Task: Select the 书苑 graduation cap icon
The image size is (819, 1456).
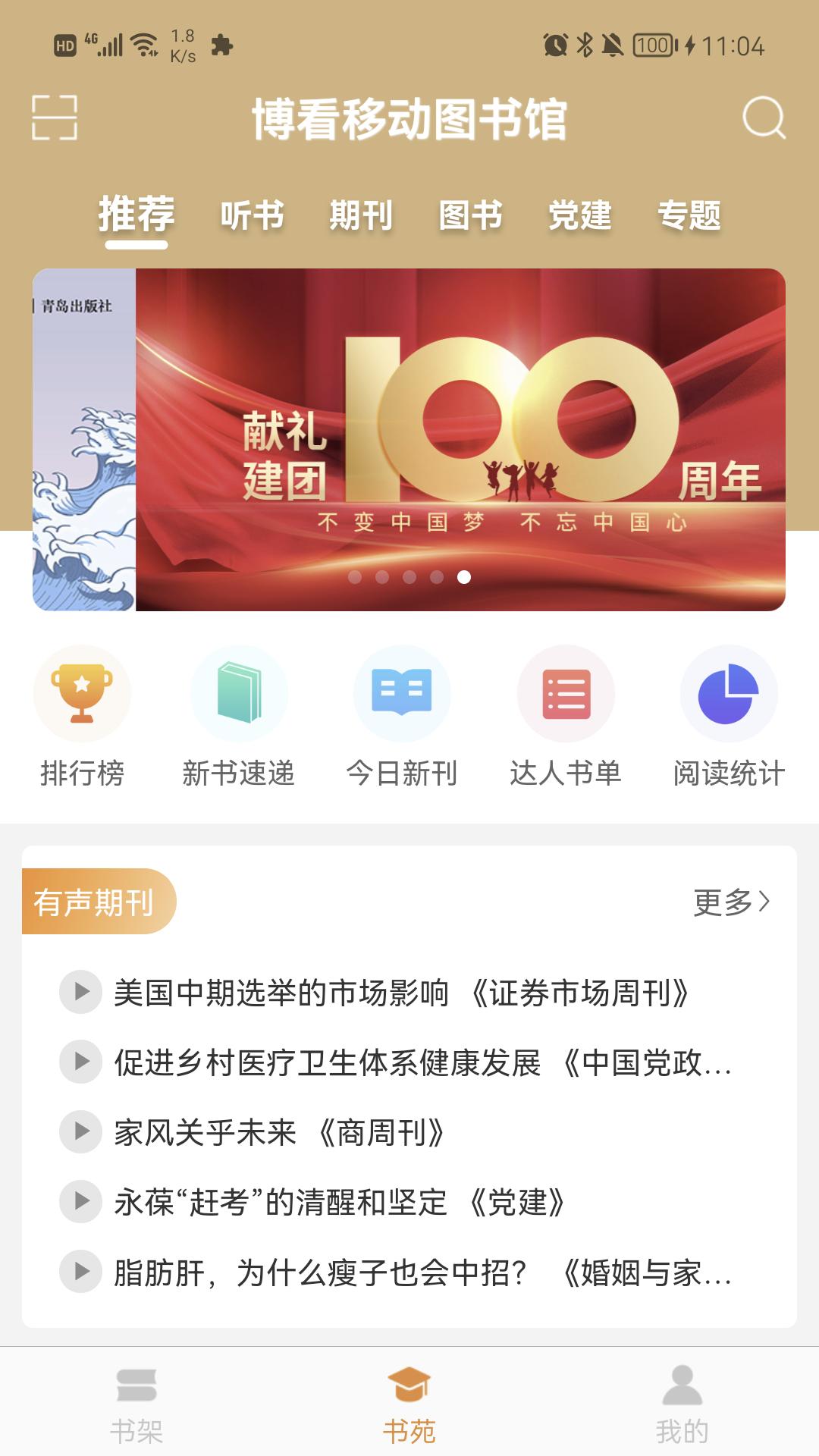Action: [409, 1401]
